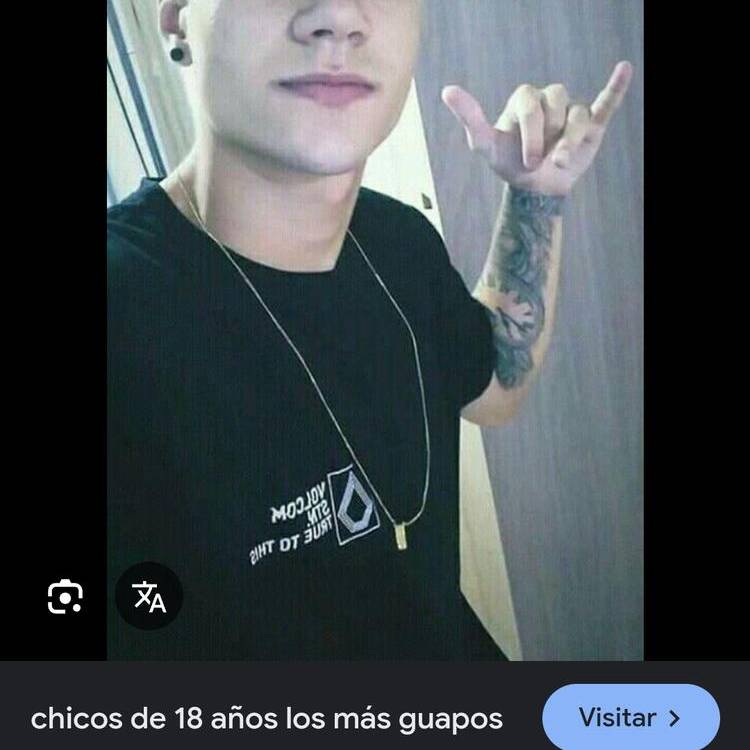The width and height of the screenshot is (750, 750).
Task: Tap the translate image icon
Action: pyautogui.click(x=150, y=597)
